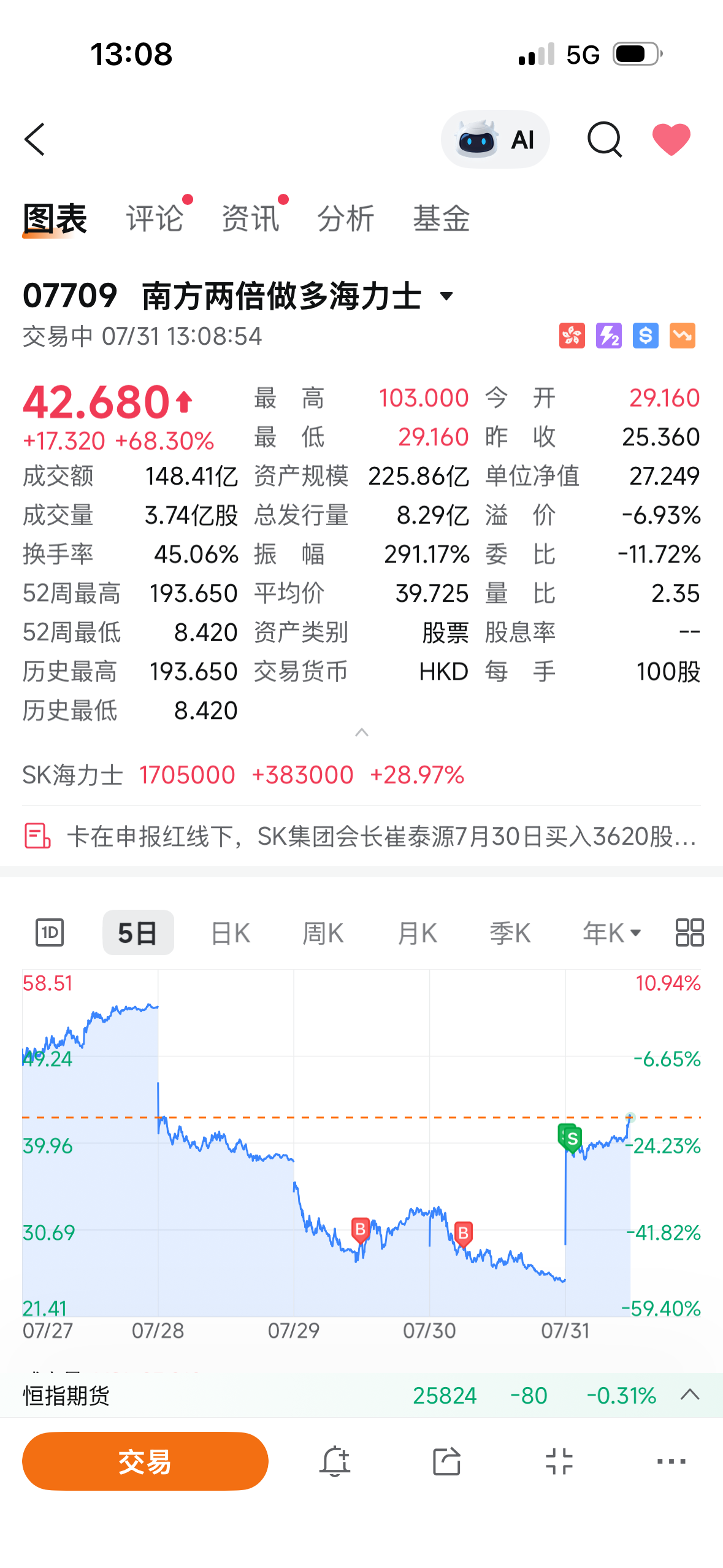Open the dropdown next to 南方两倍做多海力士
This screenshot has height=1568, width=723.
[447, 296]
